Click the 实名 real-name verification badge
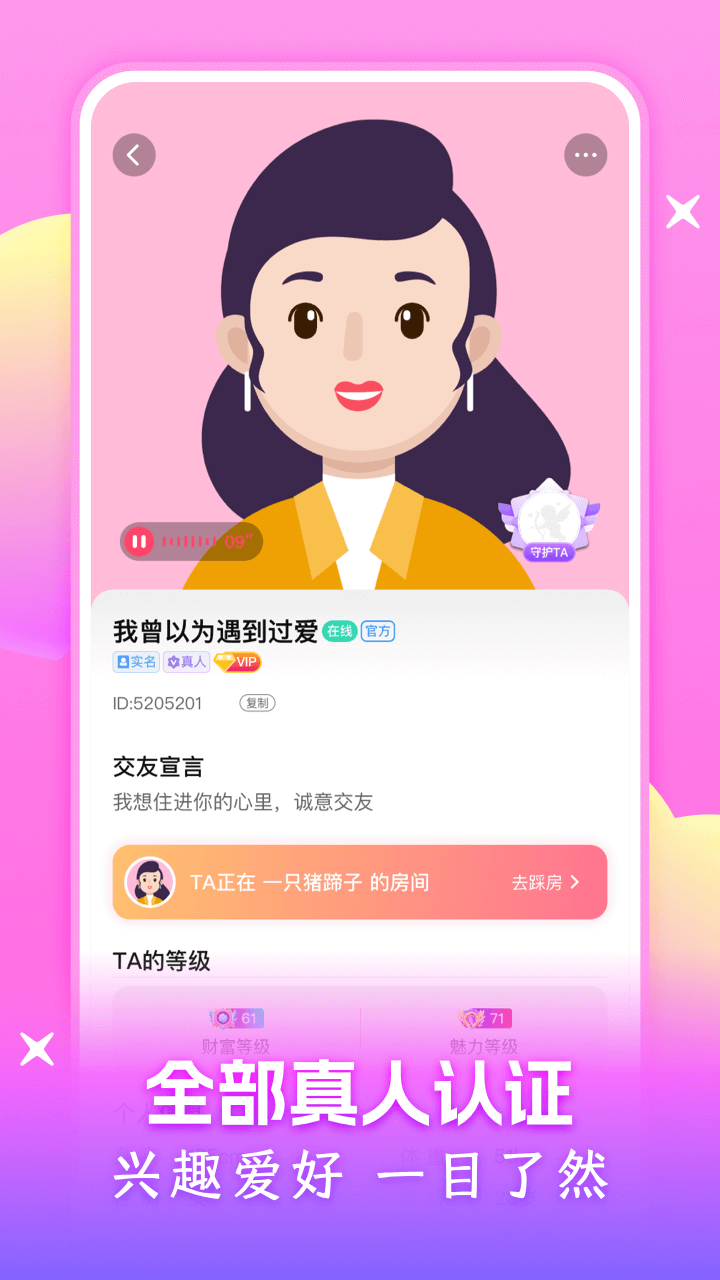The width and height of the screenshot is (720, 1280). [x=135, y=662]
